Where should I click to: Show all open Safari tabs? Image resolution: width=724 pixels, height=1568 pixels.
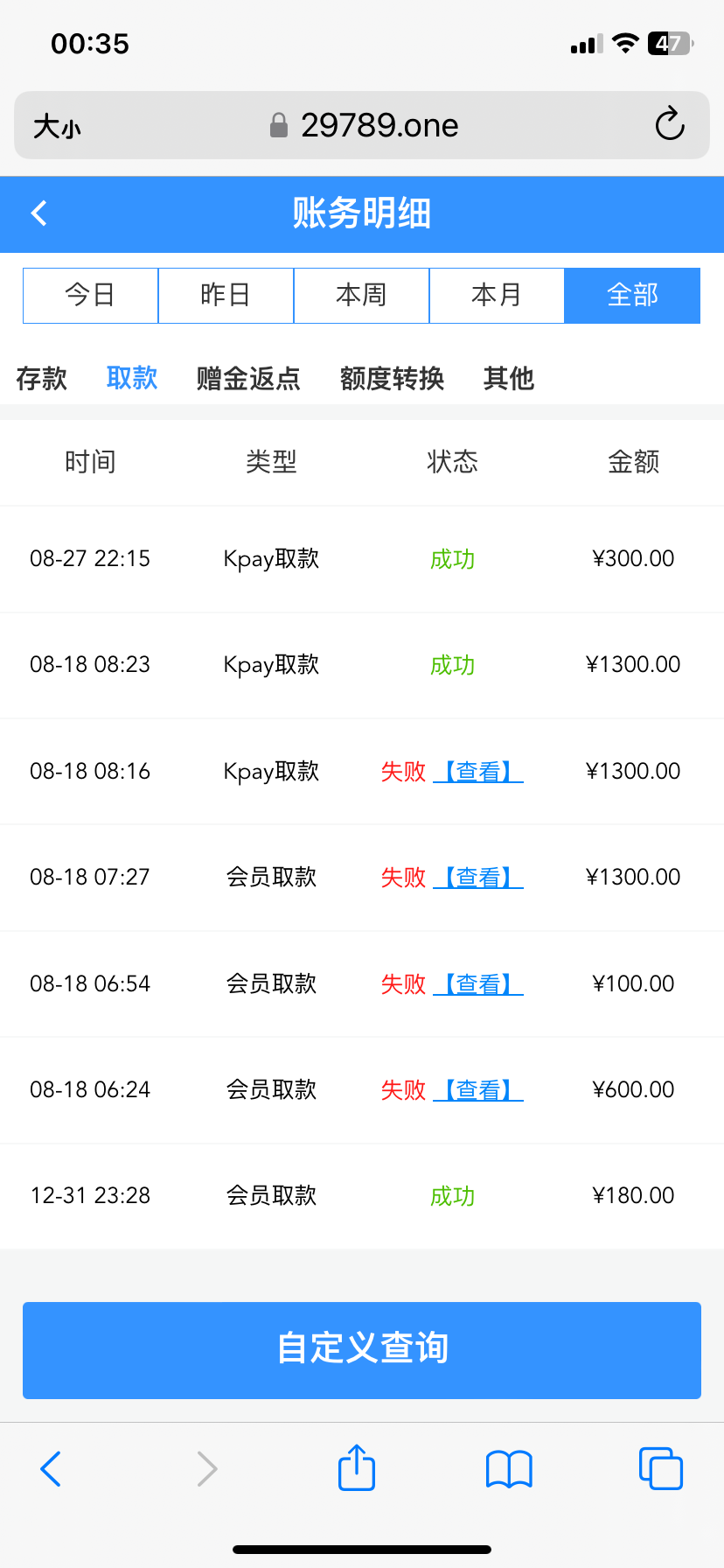tap(660, 1468)
